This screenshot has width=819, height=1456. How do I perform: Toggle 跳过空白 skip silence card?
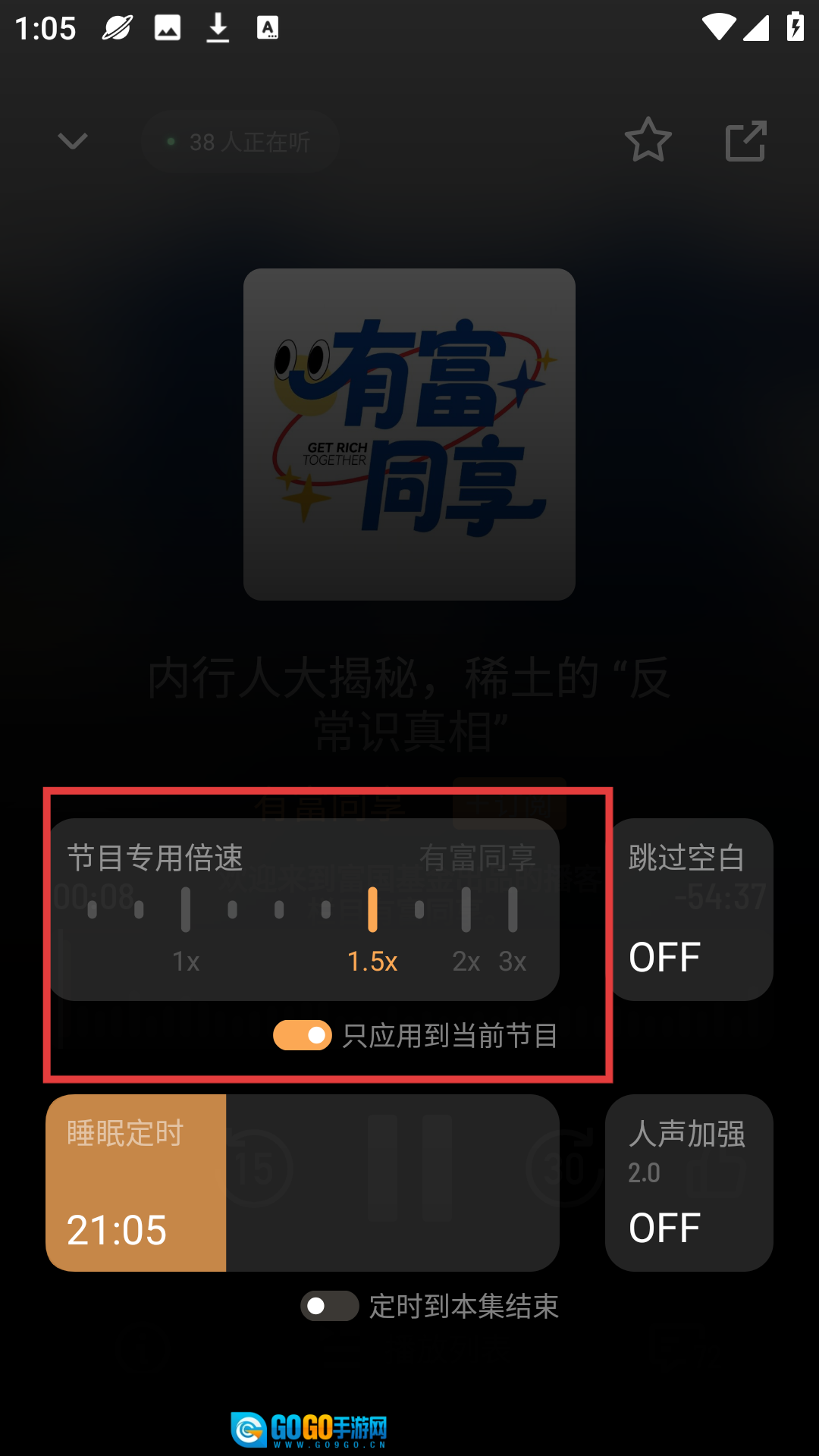689,910
